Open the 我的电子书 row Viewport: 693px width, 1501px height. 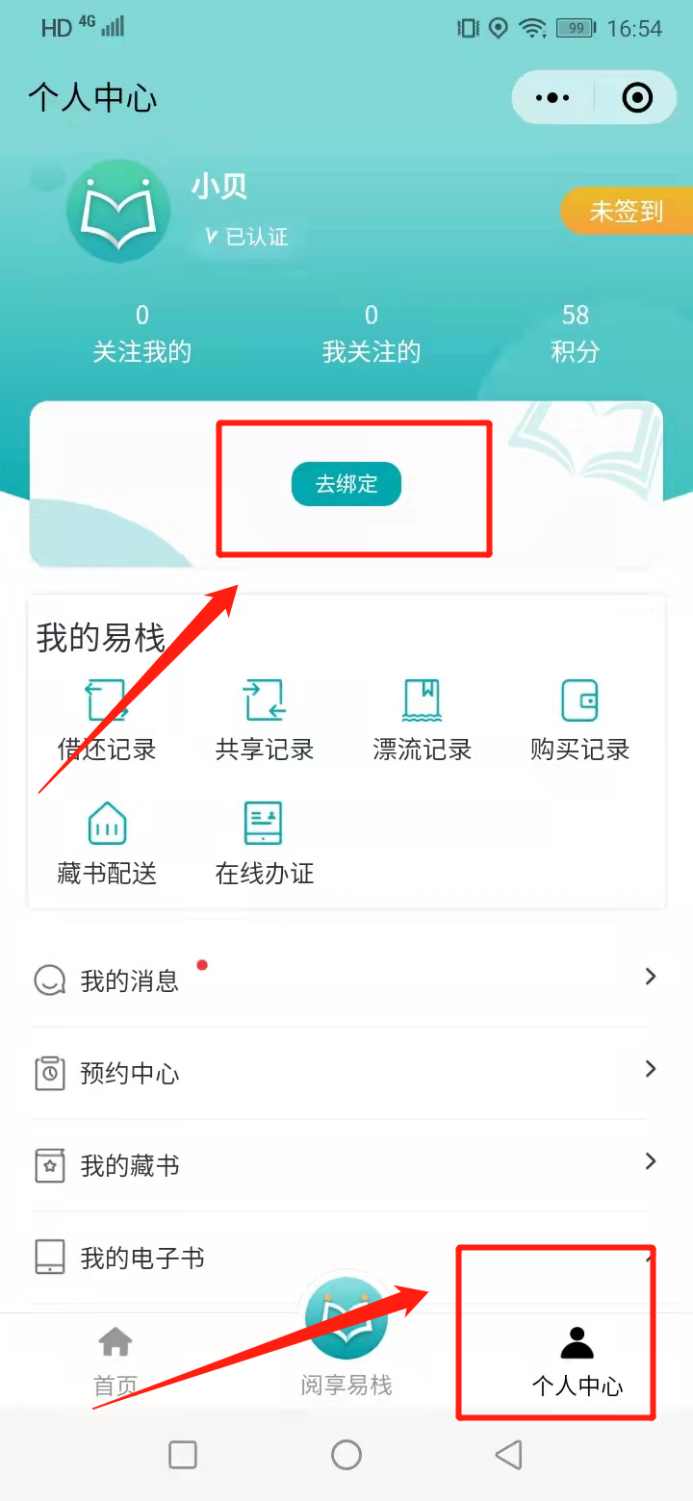(x=250, y=1257)
